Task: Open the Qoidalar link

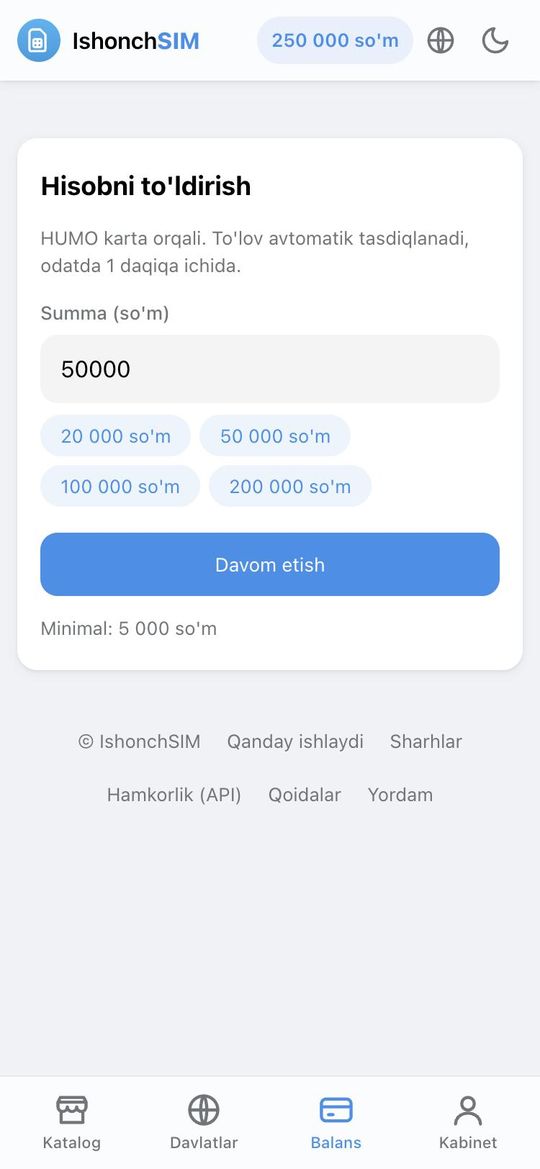Action: pyautogui.click(x=304, y=795)
